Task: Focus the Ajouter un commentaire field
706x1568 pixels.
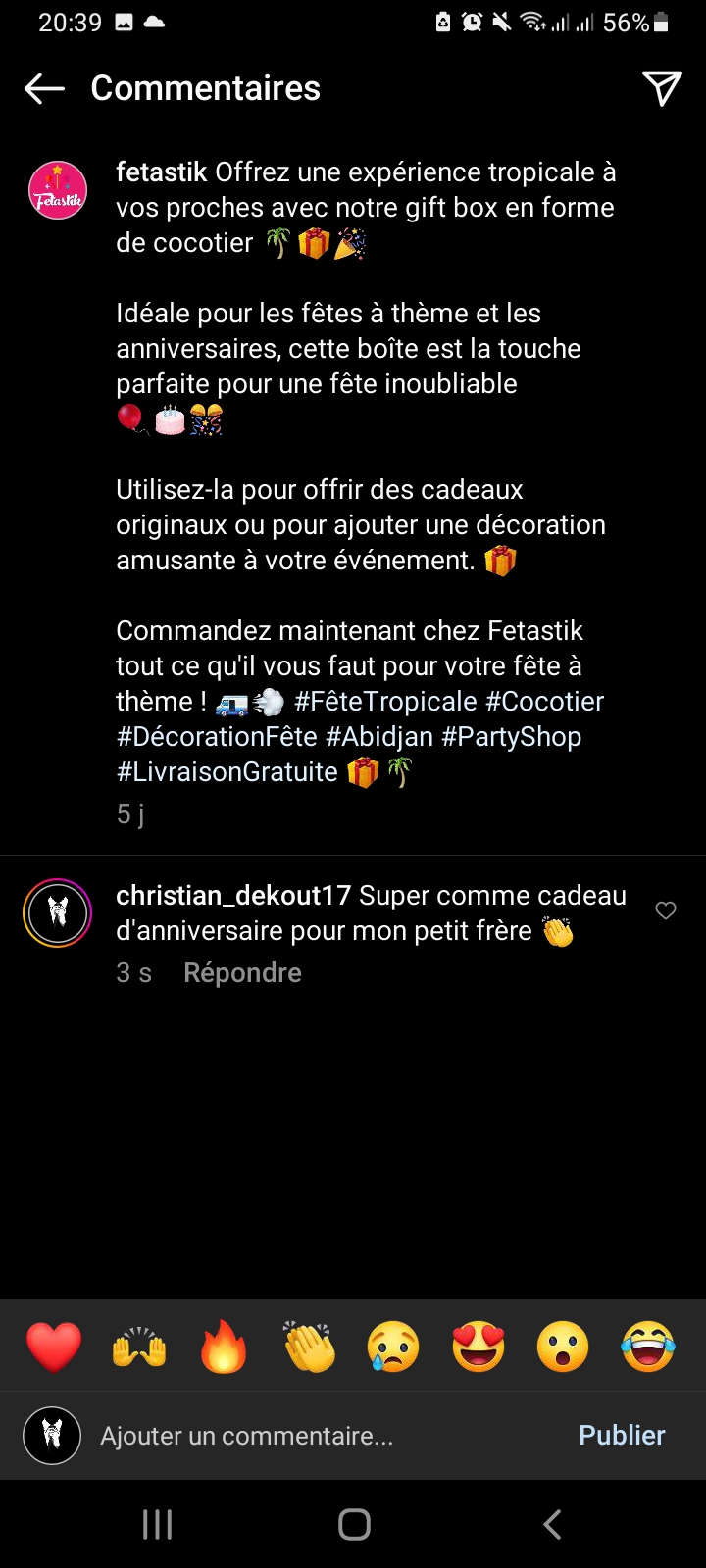Action: pyautogui.click(x=294, y=1436)
